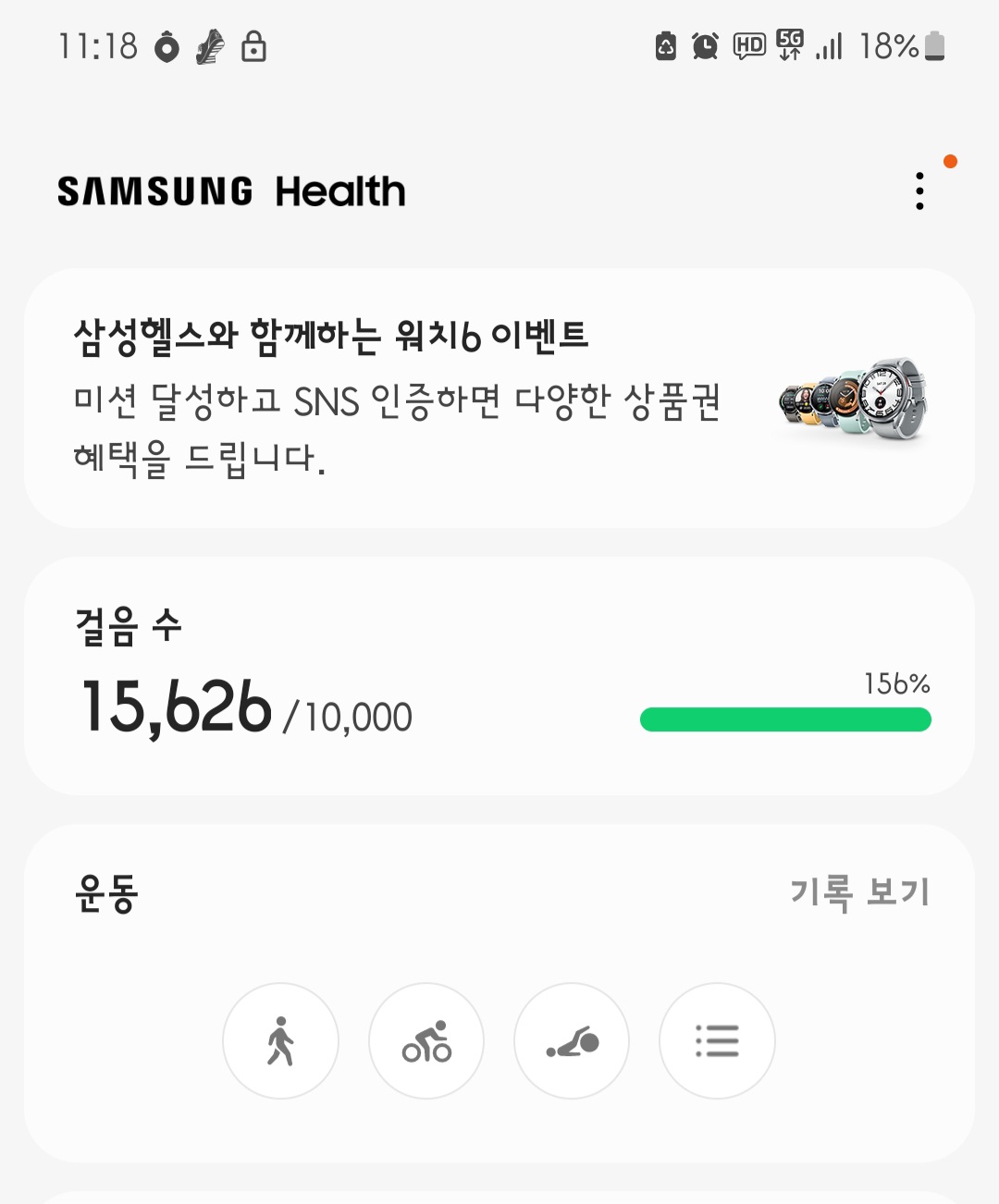Screen dimensions: 999x1204
Task: Select the floor exercise workout icon
Action: [x=572, y=1041]
